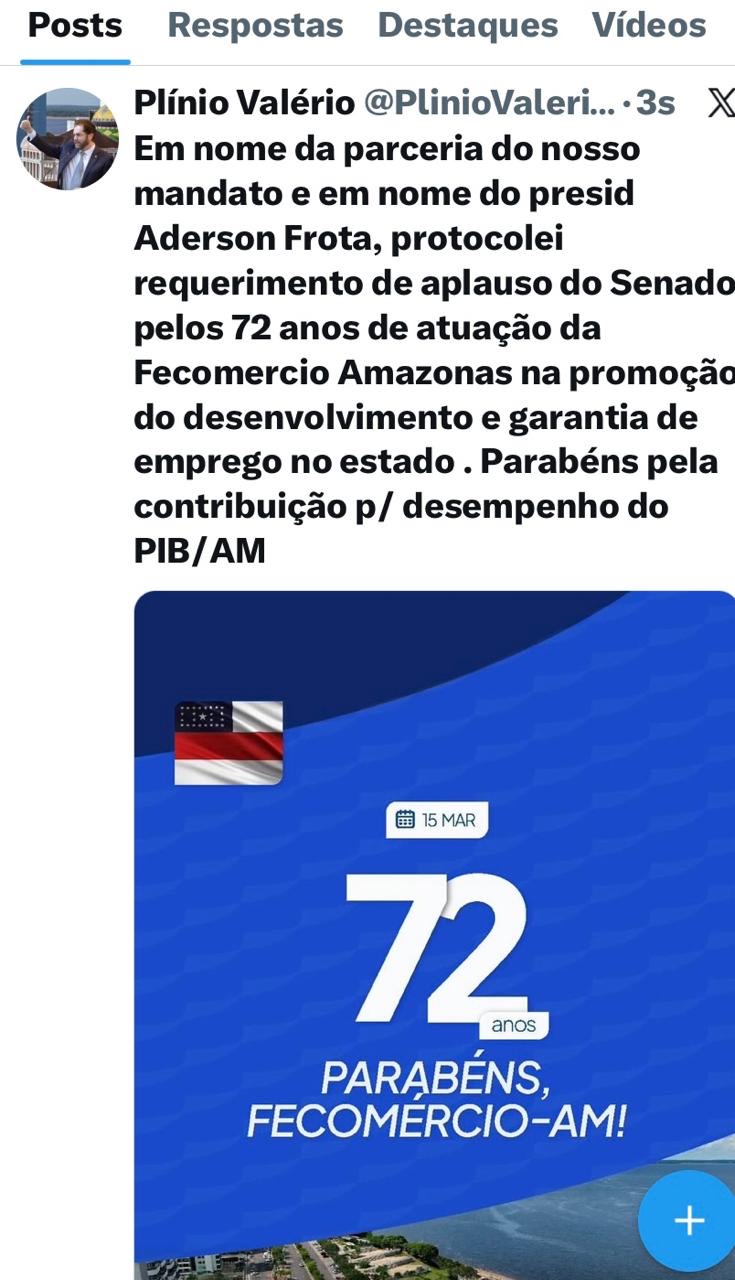This screenshot has width=735, height=1280.
Task: Open Plínio Valério's profile avatar
Action: [x=67, y=139]
